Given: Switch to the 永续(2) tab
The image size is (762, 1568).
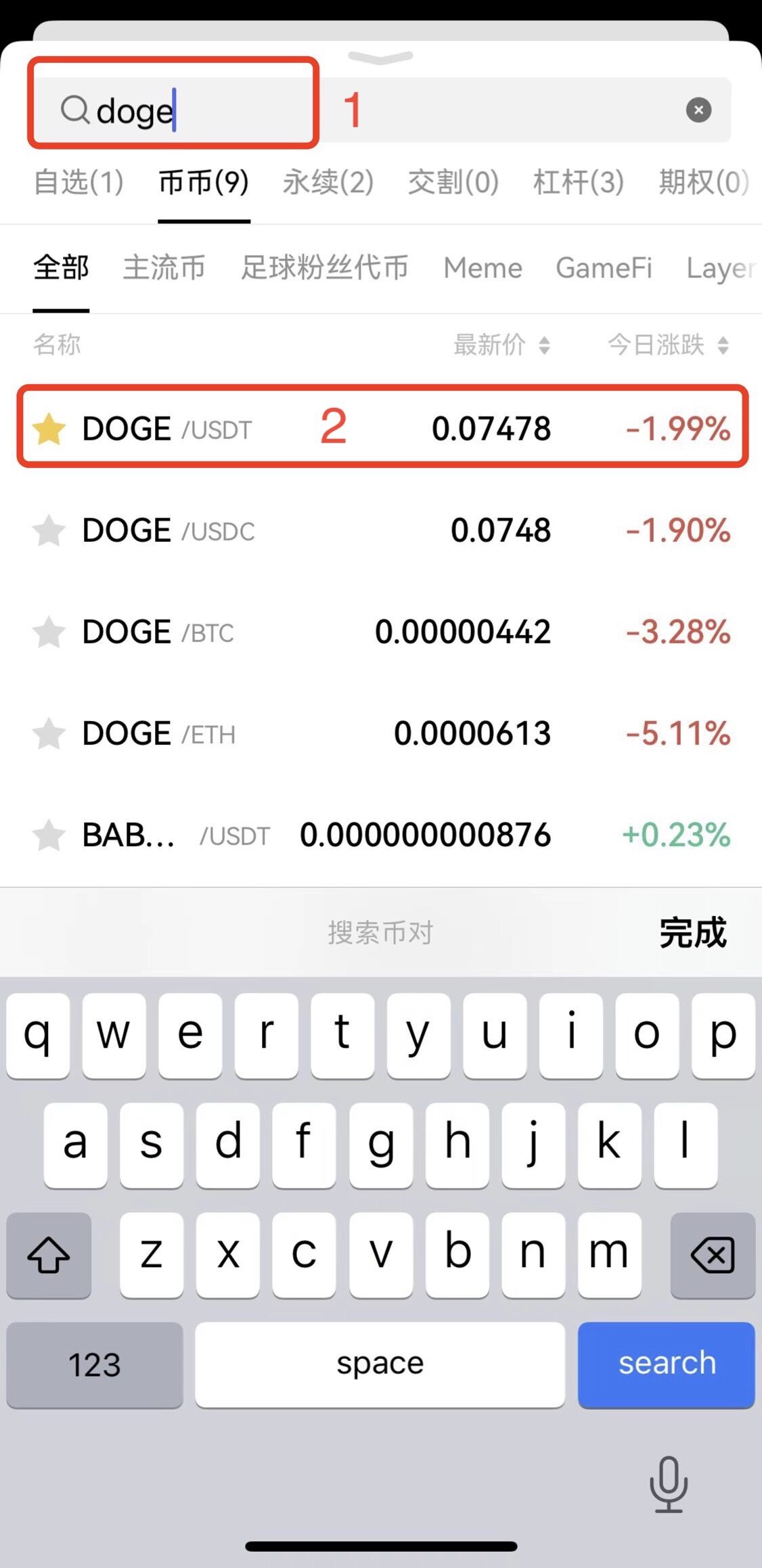Looking at the screenshot, I should (x=328, y=182).
